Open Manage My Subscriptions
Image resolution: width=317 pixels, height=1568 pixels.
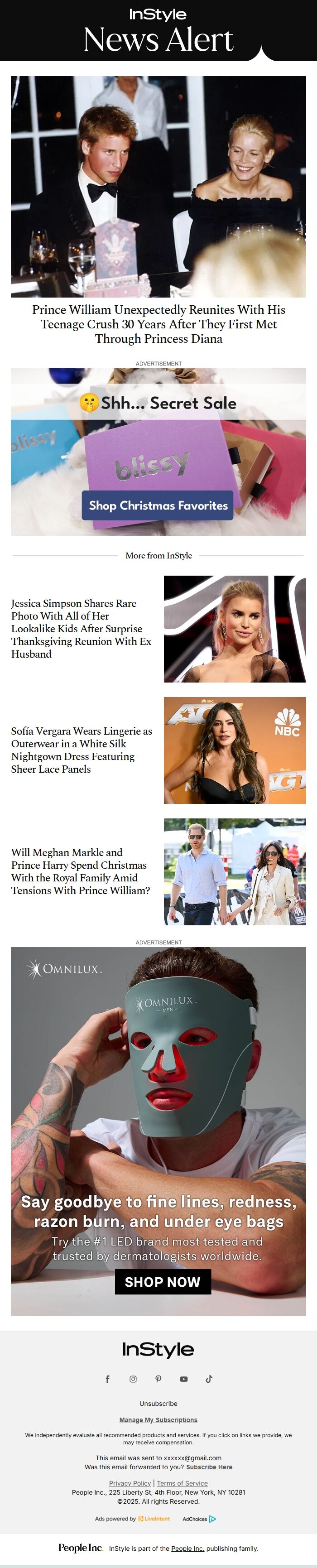coord(158,1420)
